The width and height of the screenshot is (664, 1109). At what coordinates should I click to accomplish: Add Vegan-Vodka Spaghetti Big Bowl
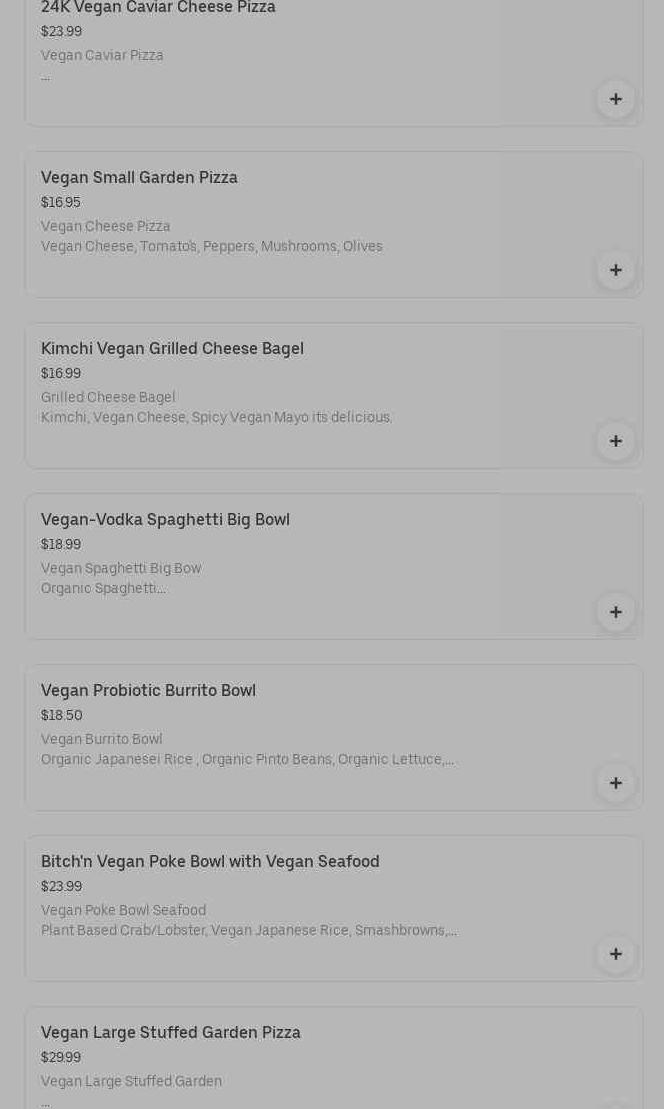[x=615, y=612]
